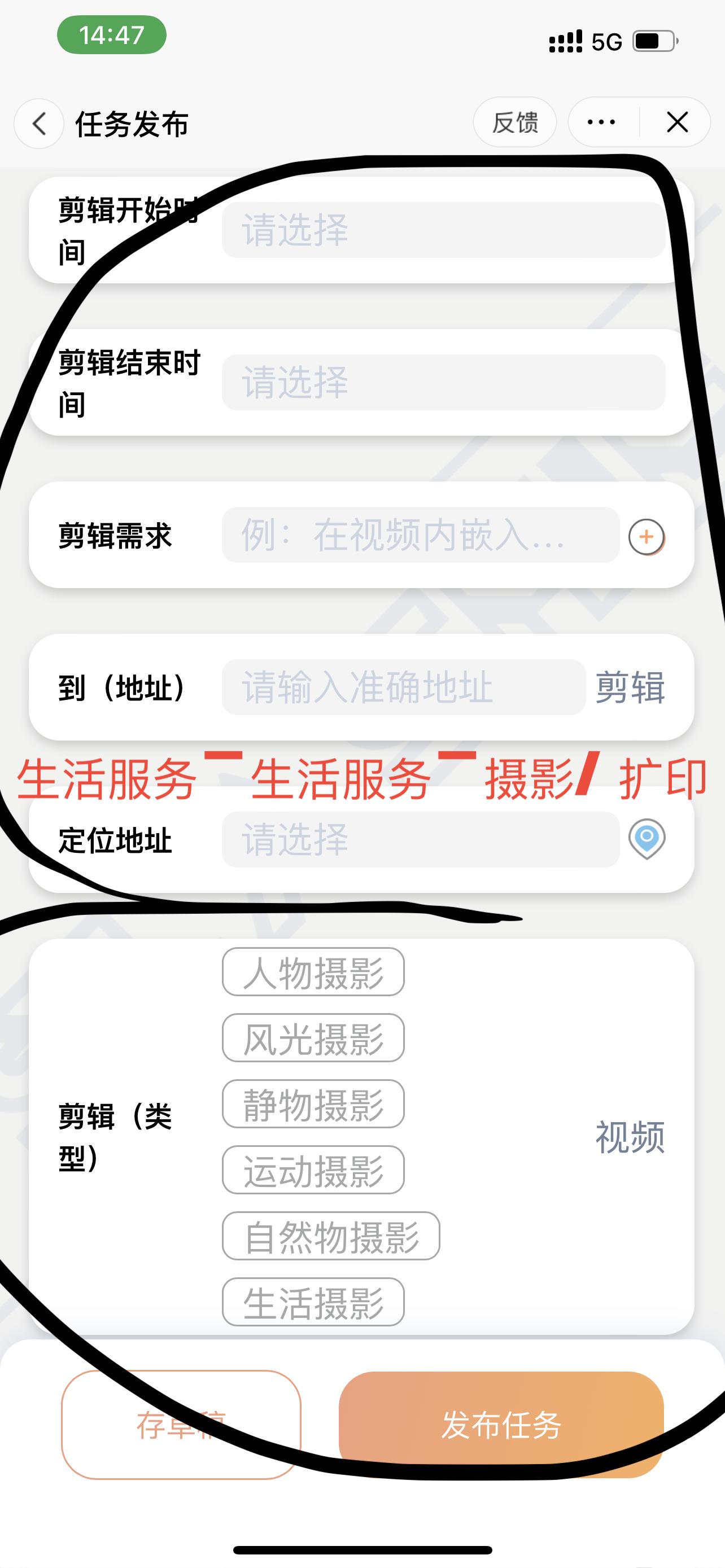Focus the 剪辑需求 input field
Image resolution: width=725 pixels, height=1568 pixels.
click(420, 535)
